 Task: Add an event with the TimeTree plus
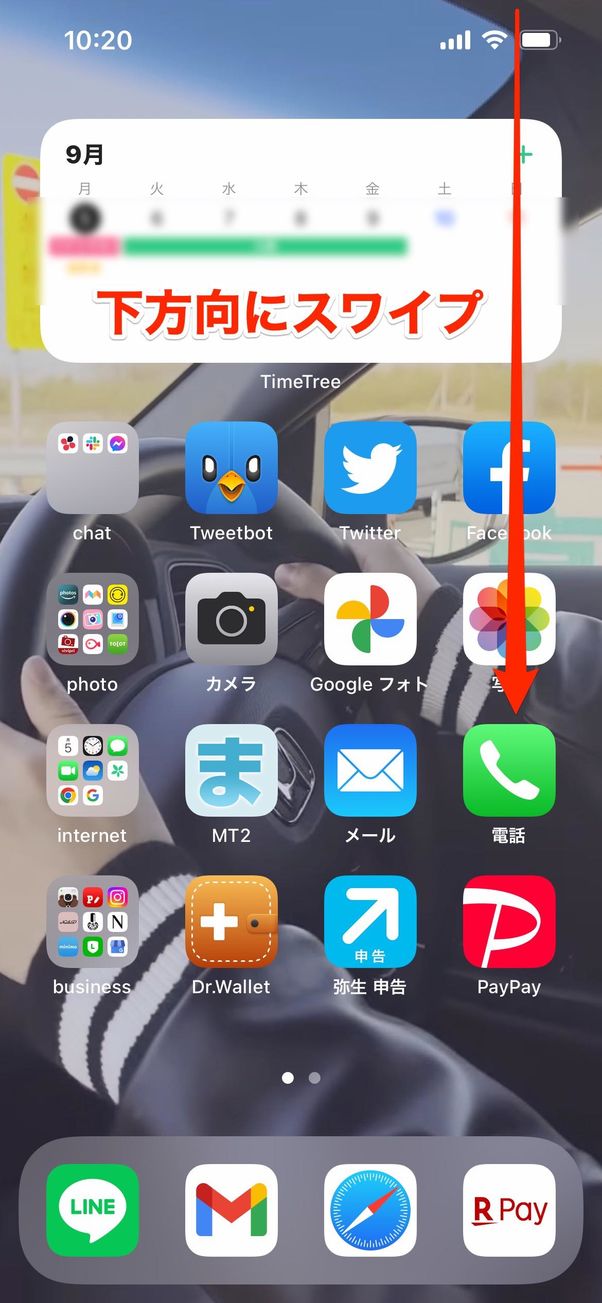click(527, 155)
